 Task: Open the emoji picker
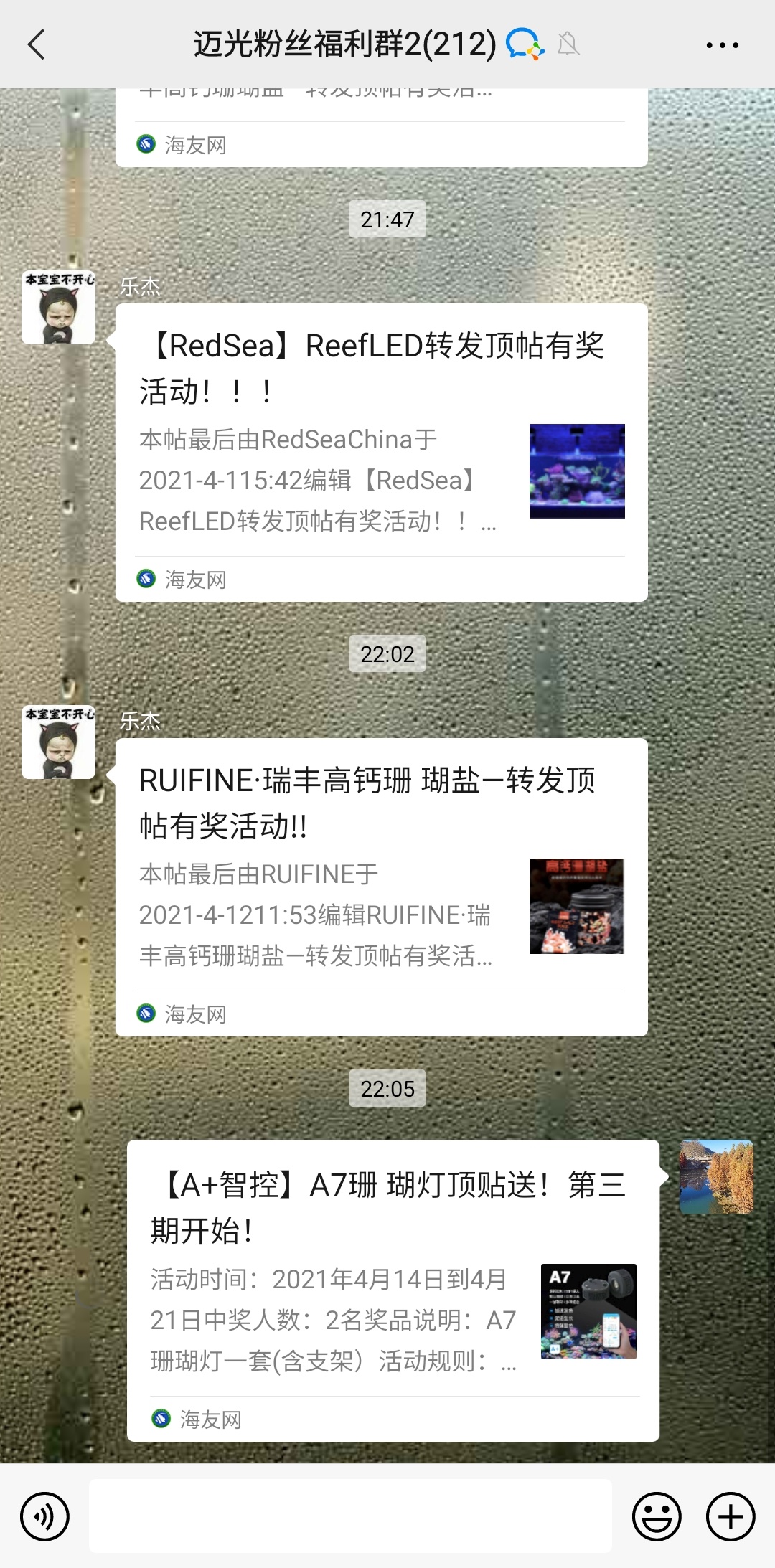pyautogui.click(x=656, y=1516)
